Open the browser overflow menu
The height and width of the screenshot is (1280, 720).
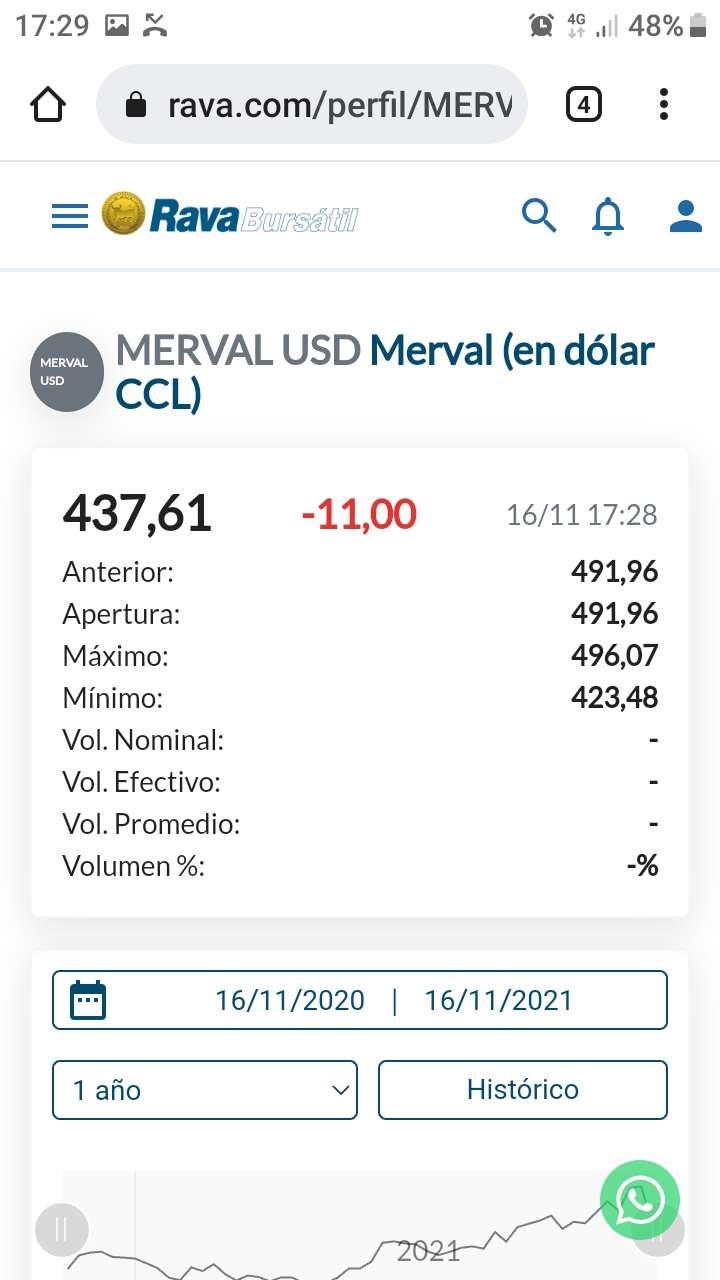pos(664,105)
